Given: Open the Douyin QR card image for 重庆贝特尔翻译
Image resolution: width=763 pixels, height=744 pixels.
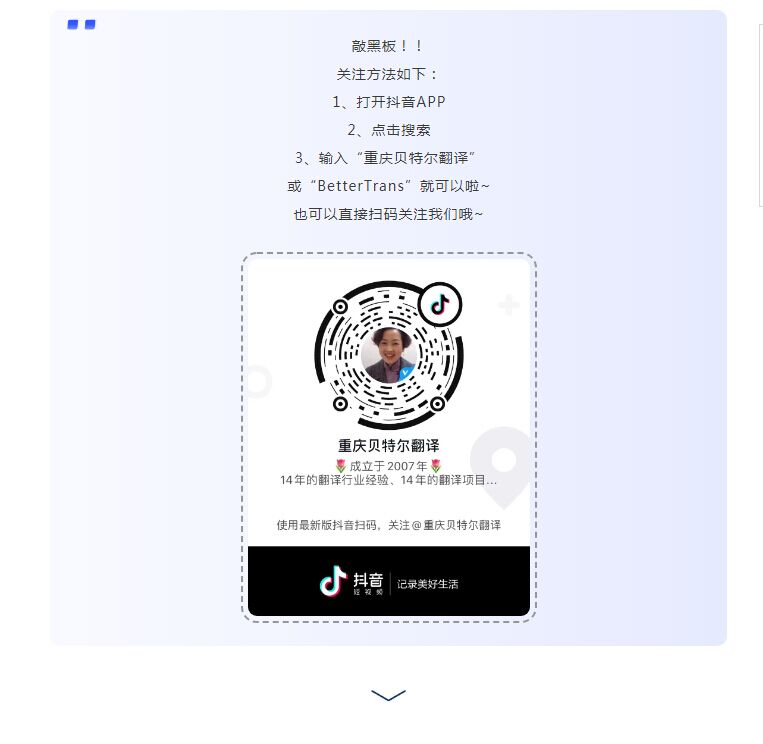Looking at the screenshot, I should point(389,437).
